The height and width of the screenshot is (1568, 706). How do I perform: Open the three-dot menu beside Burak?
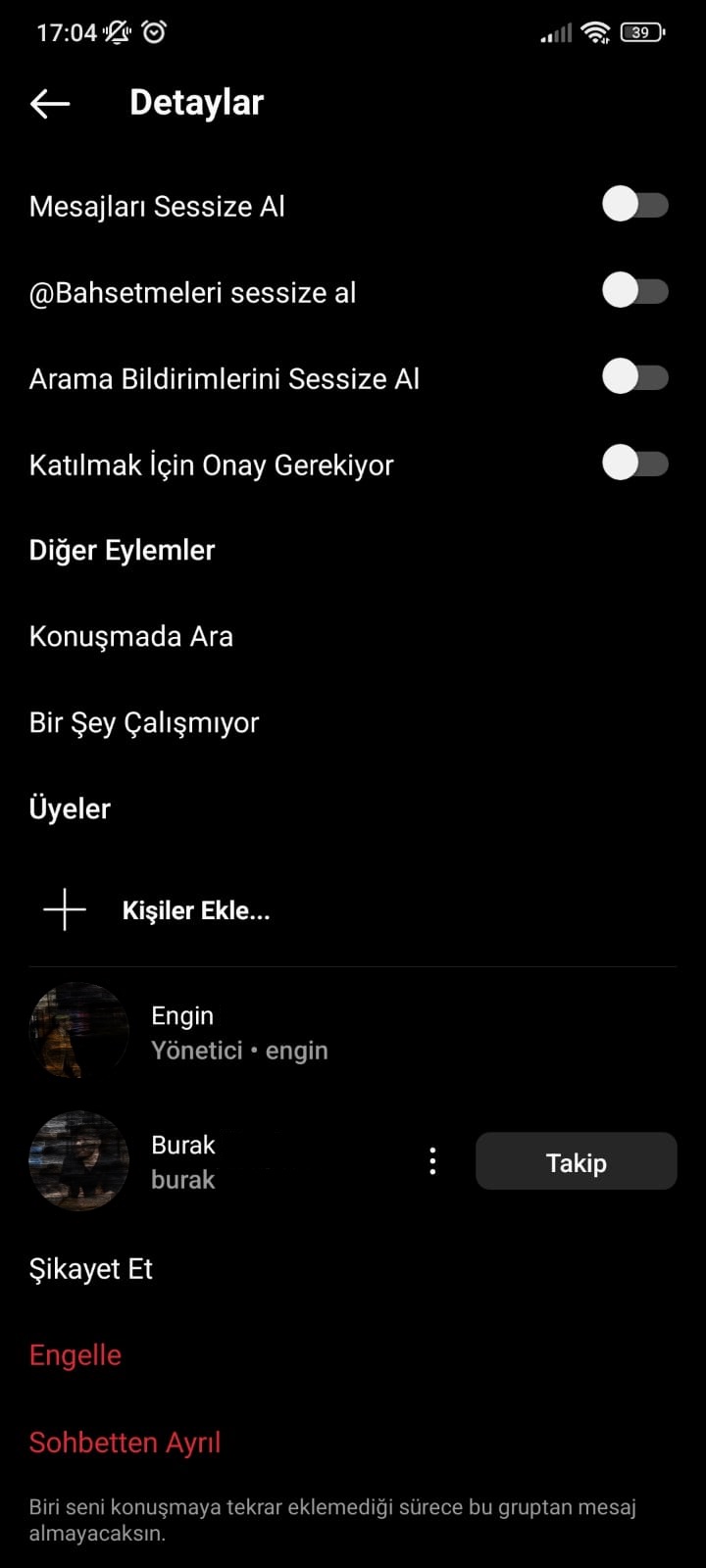point(431,1161)
